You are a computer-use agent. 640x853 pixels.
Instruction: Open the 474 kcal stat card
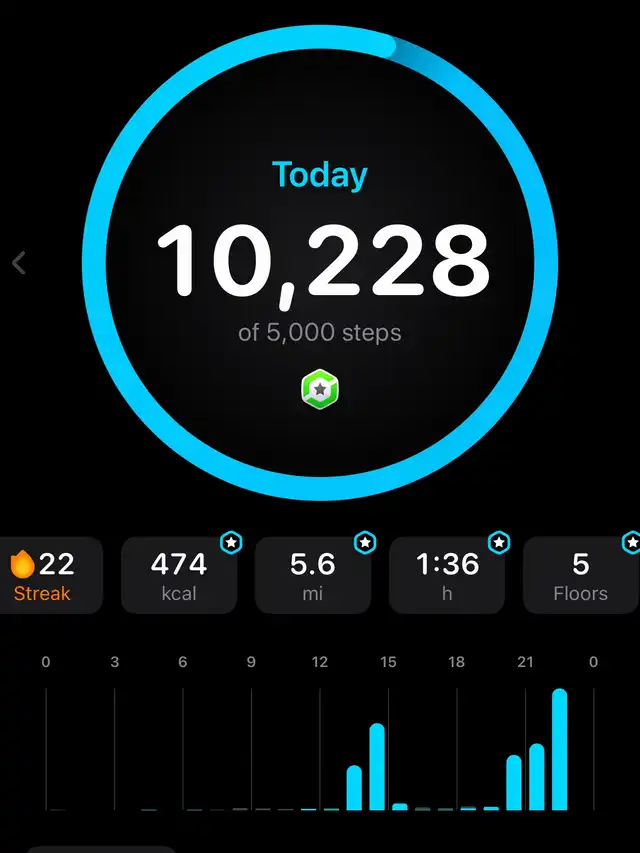click(178, 576)
